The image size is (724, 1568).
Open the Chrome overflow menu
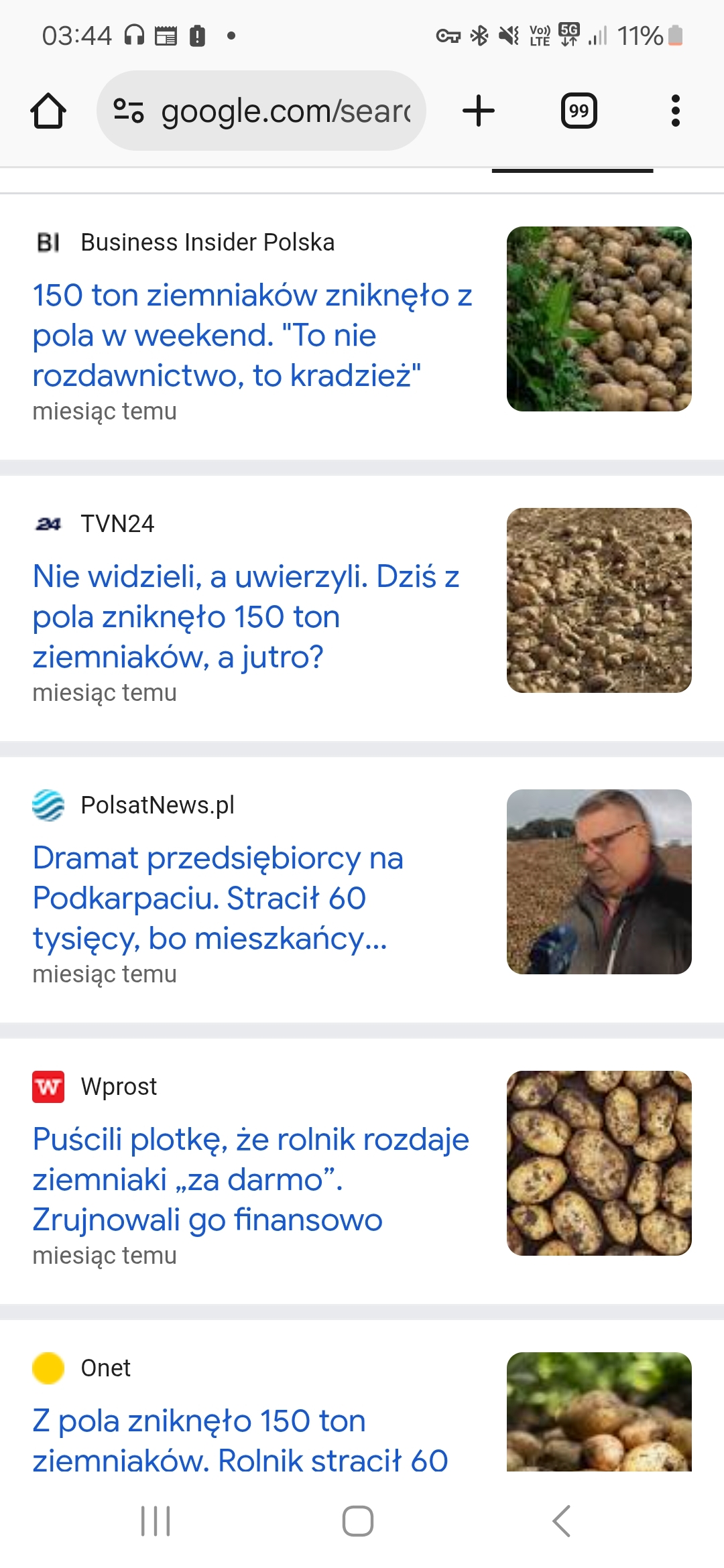[675, 111]
